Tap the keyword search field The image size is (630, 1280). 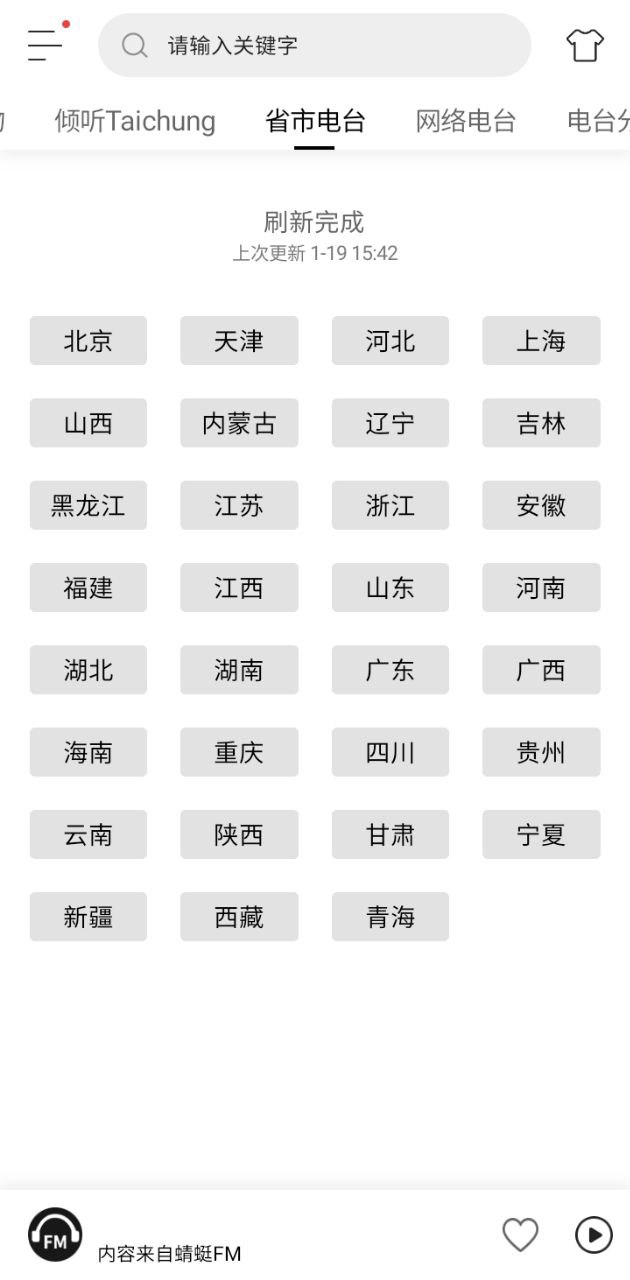pyautogui.click(x=314, y=45)
